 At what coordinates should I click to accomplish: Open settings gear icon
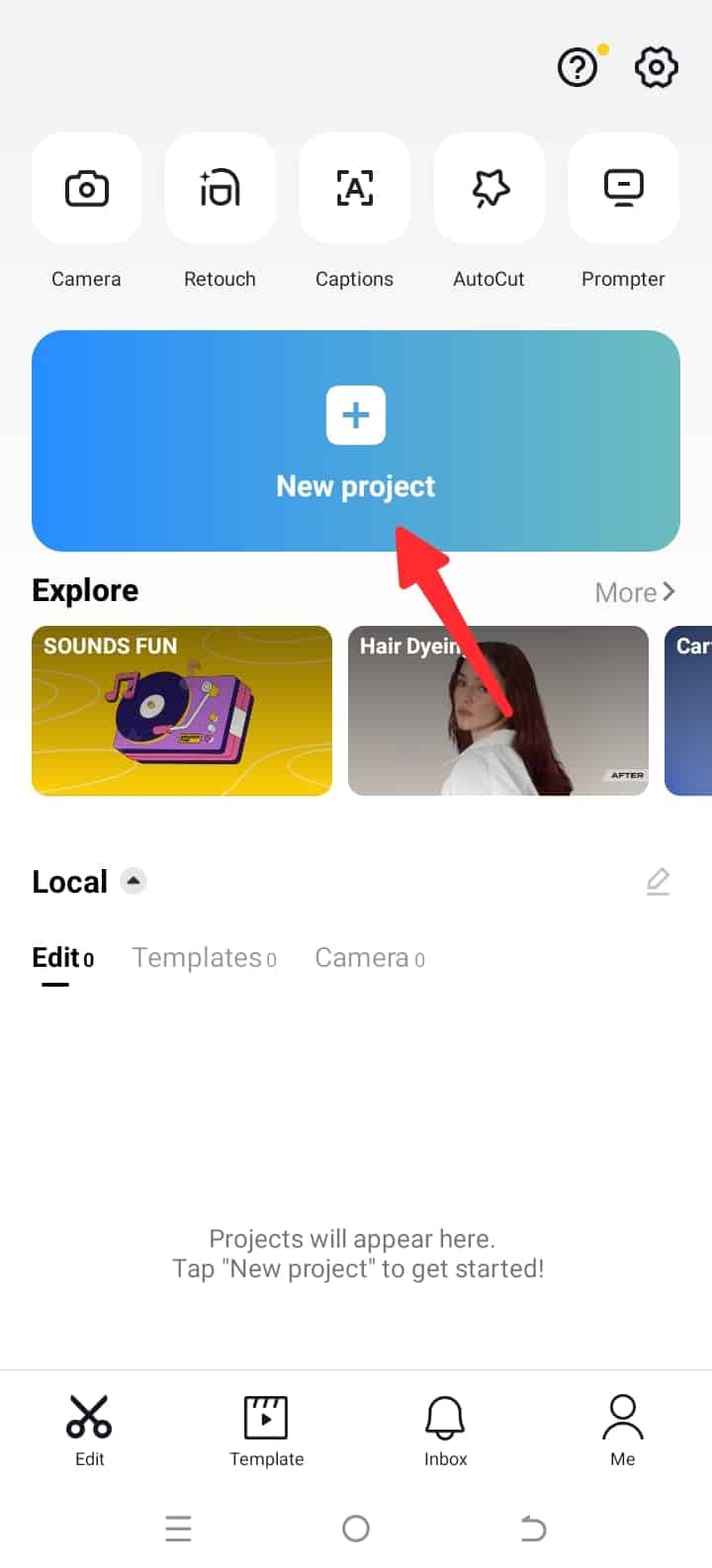[657, 67]
